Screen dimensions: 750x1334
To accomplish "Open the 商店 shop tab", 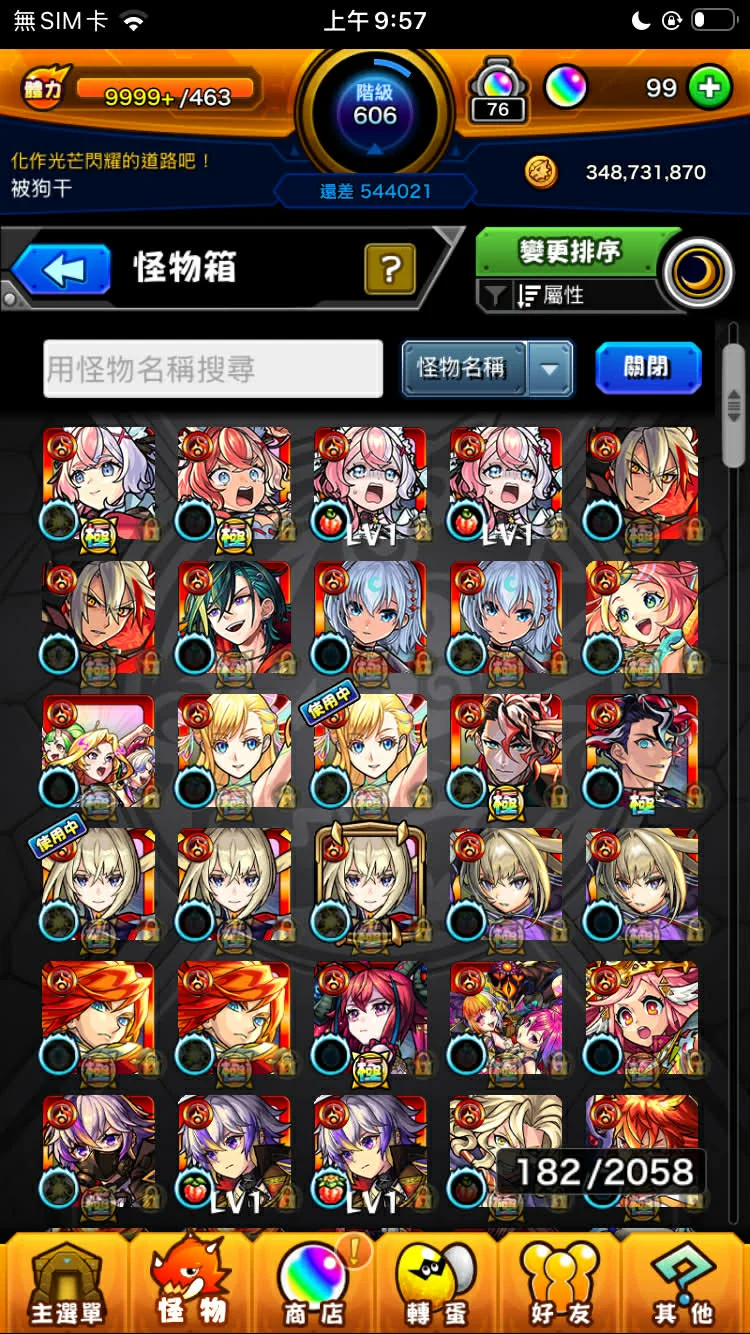I will point(314,1284).
